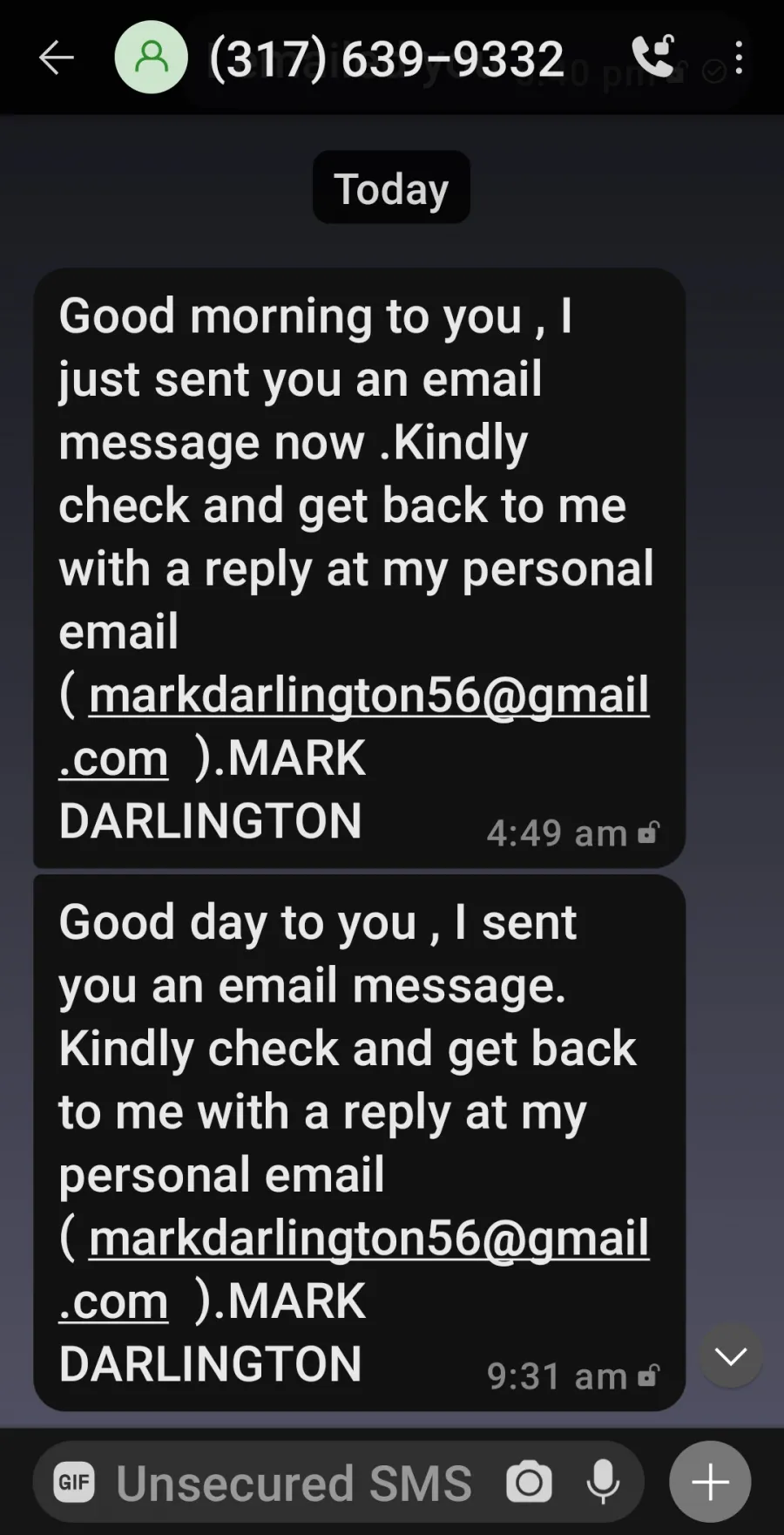Open the GIF picker
This screenshot has width=784, height=1535.
74,1482
